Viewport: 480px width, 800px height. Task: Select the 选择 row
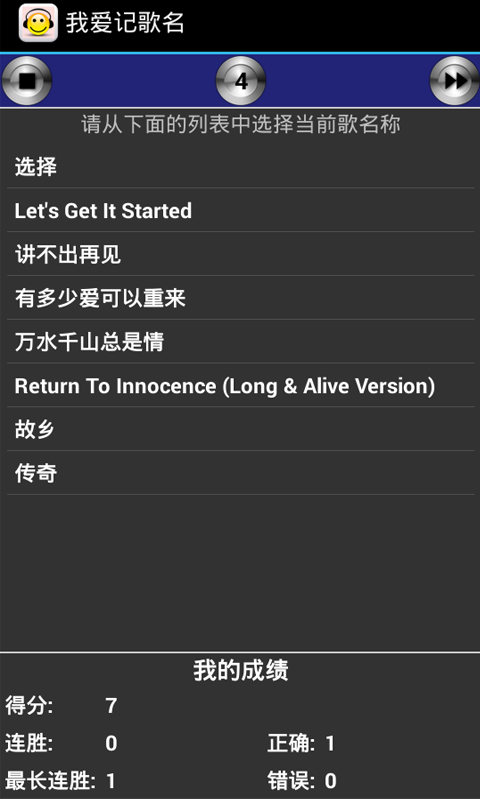click(x=241, y=167)
